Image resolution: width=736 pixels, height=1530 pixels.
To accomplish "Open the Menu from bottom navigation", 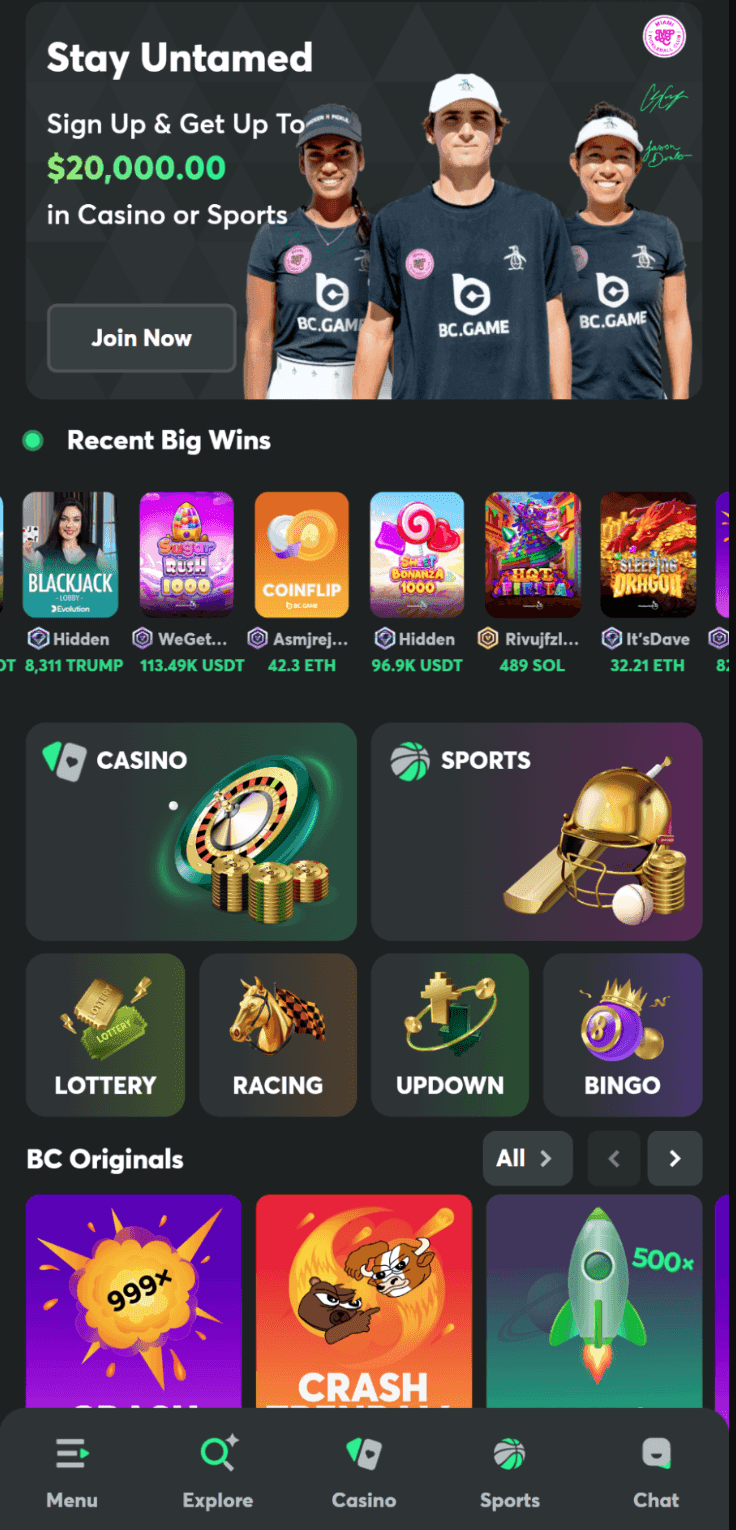I will click(71, 1470).
